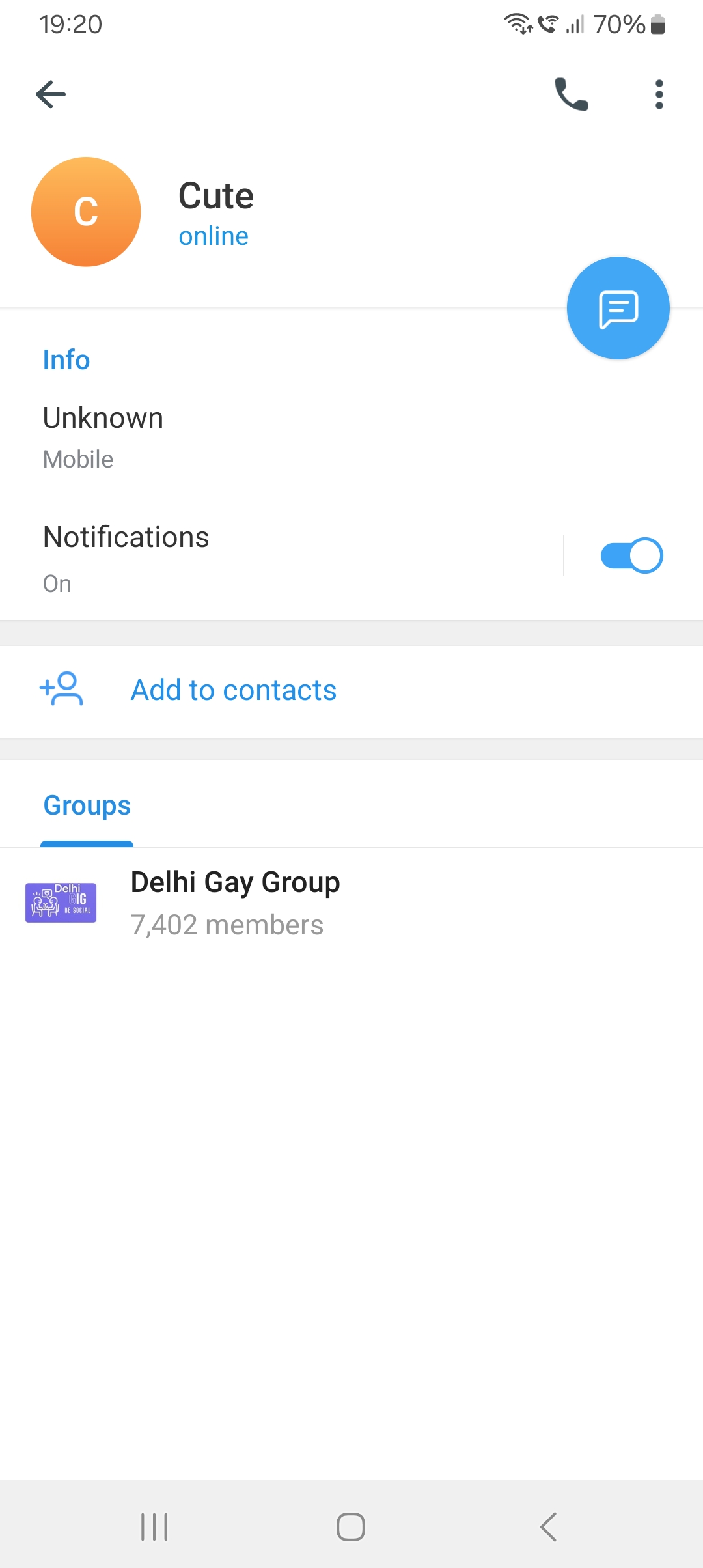Send a message to Cute
The image size is (703, 1568).
[618, 308]
